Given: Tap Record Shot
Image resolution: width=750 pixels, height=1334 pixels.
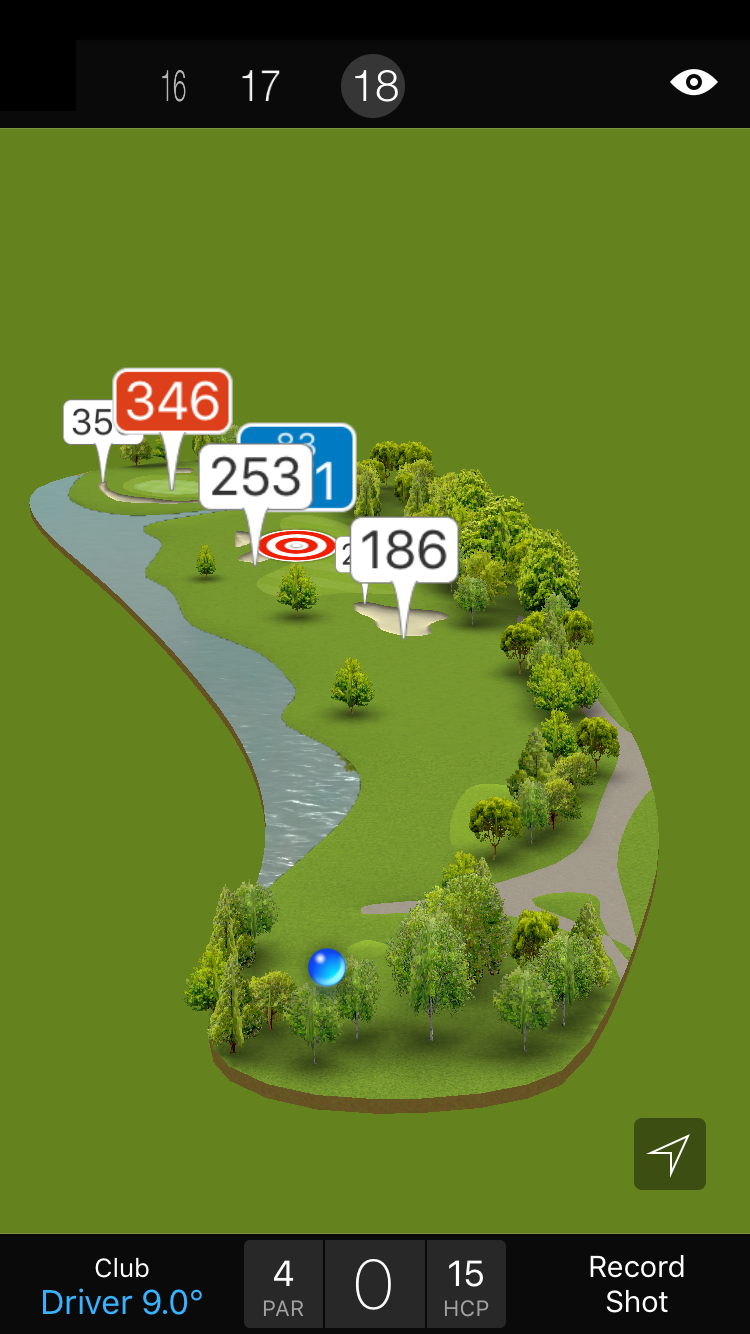Looking at the screenshot, I should pos(636,1284).
